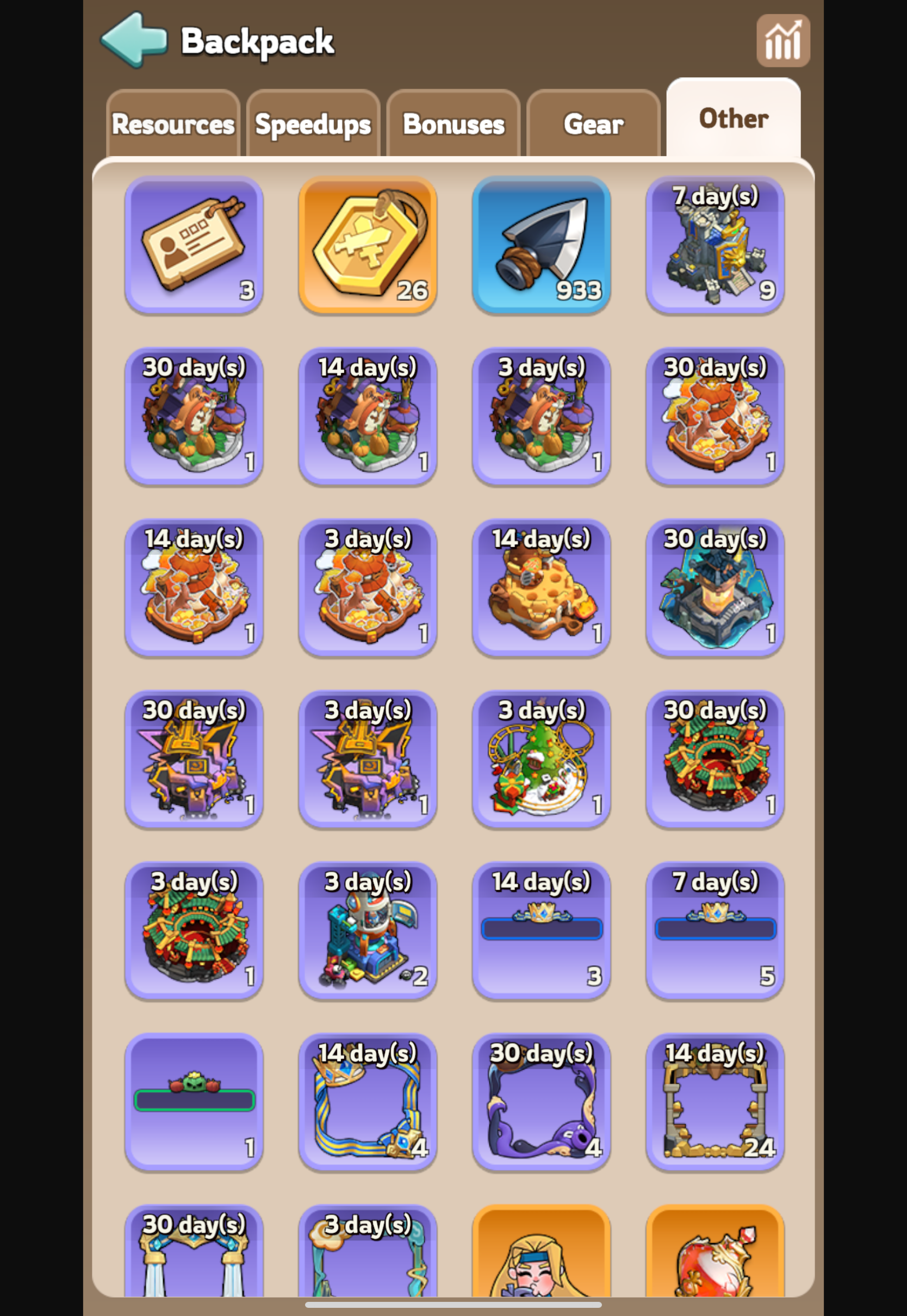The height and width of the screenshot is (1316, 907).
Task: Select the green monster nameplate item
Action: click(x=194, y=1102)
